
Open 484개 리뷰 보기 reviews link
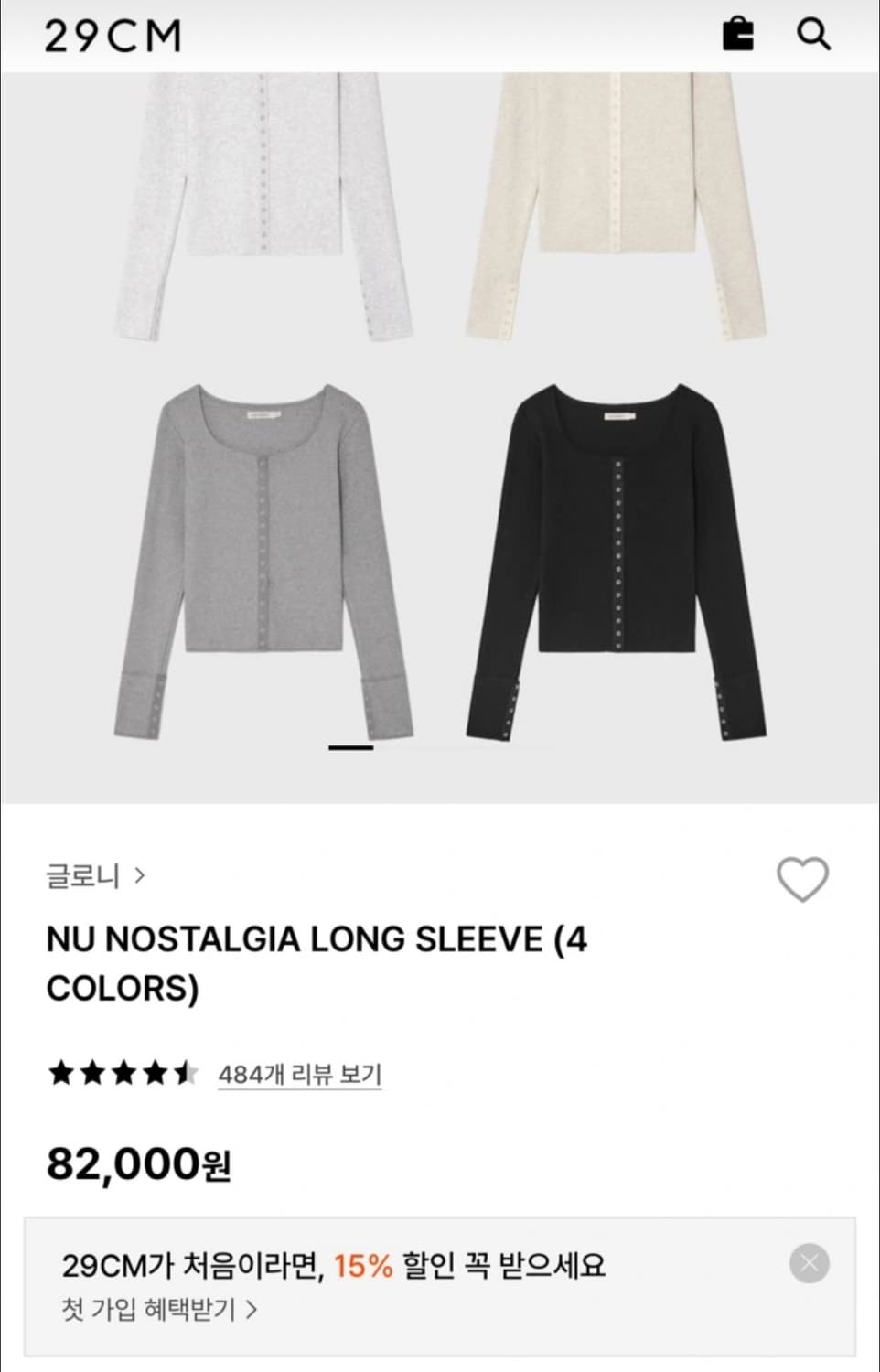tap(301, 1076)
